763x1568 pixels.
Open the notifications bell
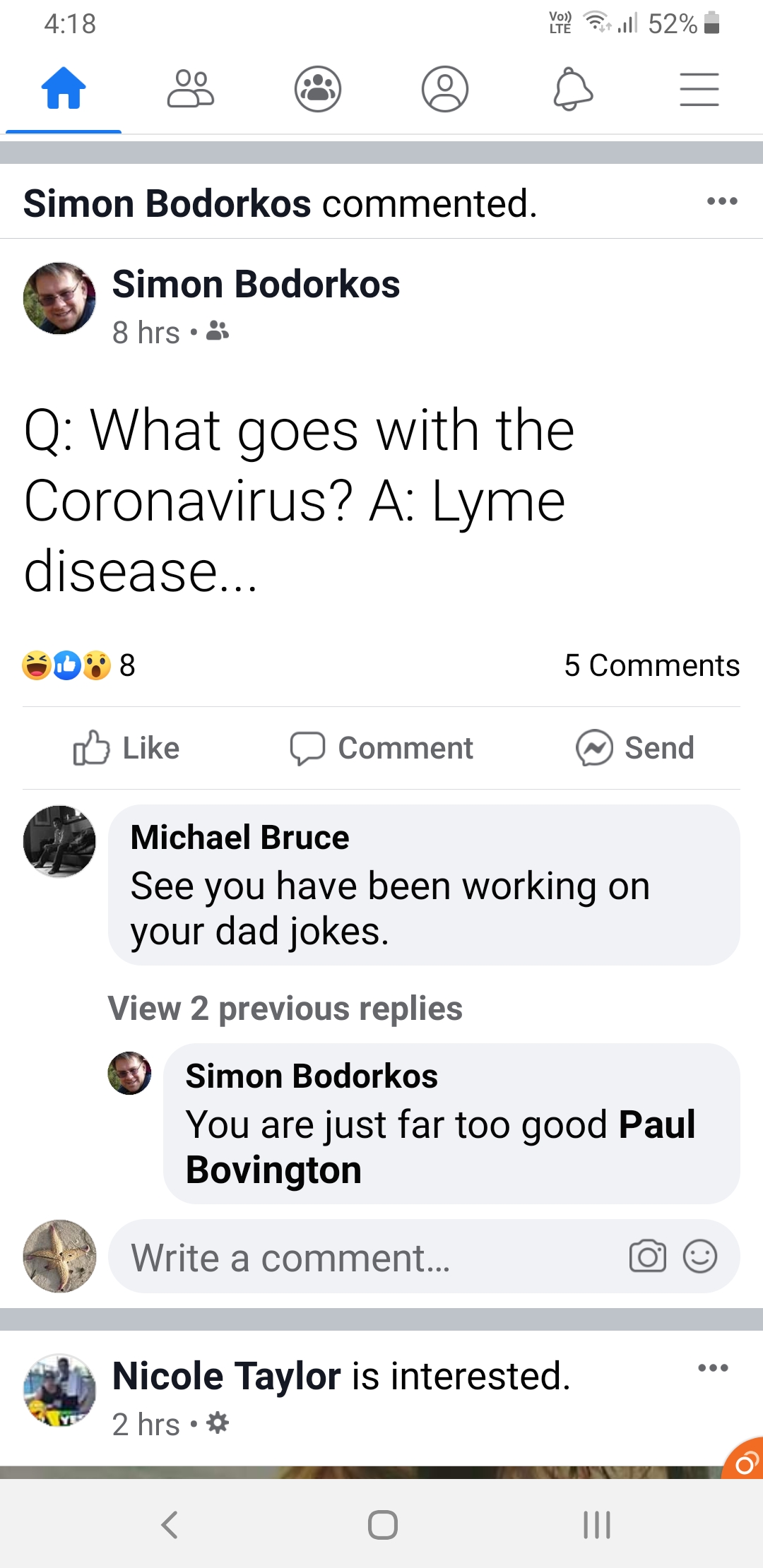[572, 89]
